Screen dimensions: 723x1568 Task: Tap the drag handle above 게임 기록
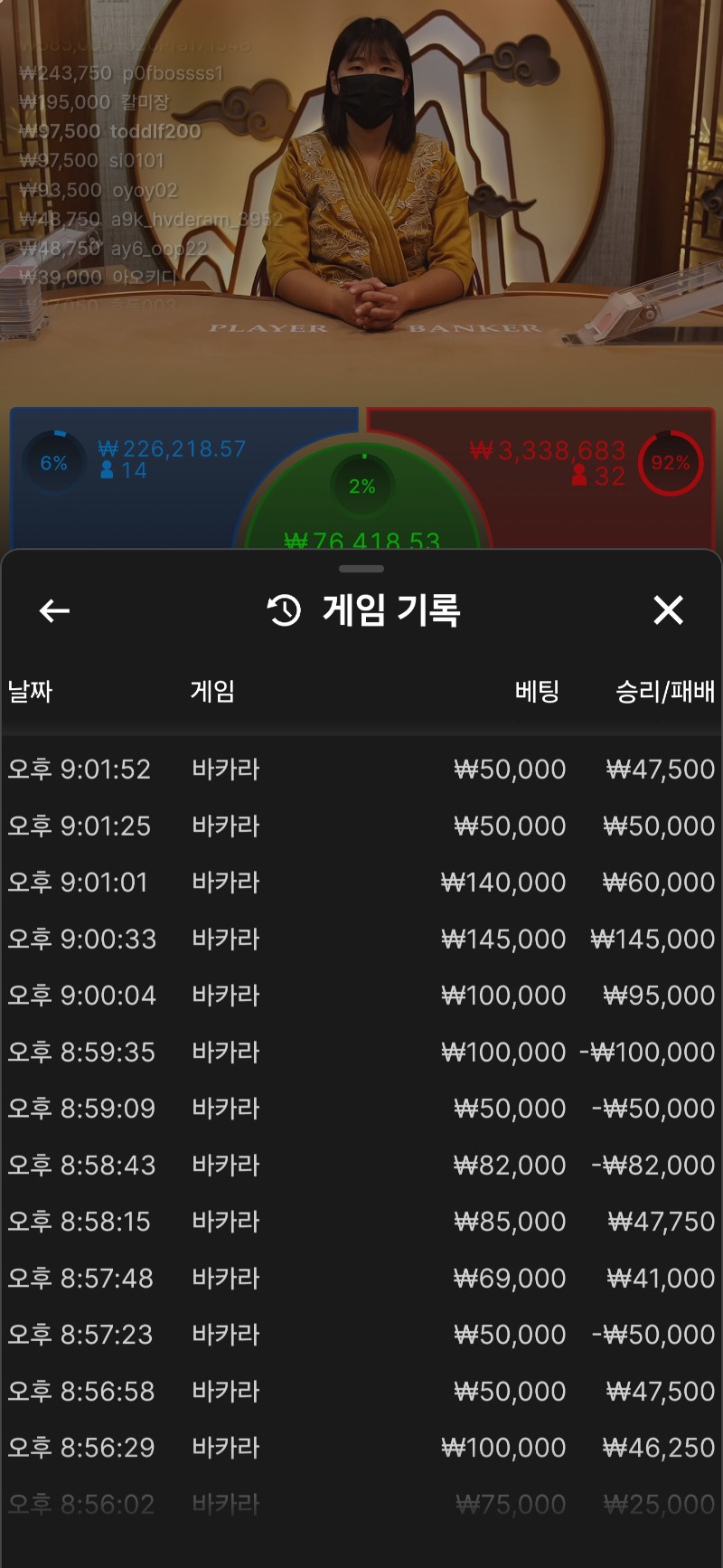pos(361,569)
